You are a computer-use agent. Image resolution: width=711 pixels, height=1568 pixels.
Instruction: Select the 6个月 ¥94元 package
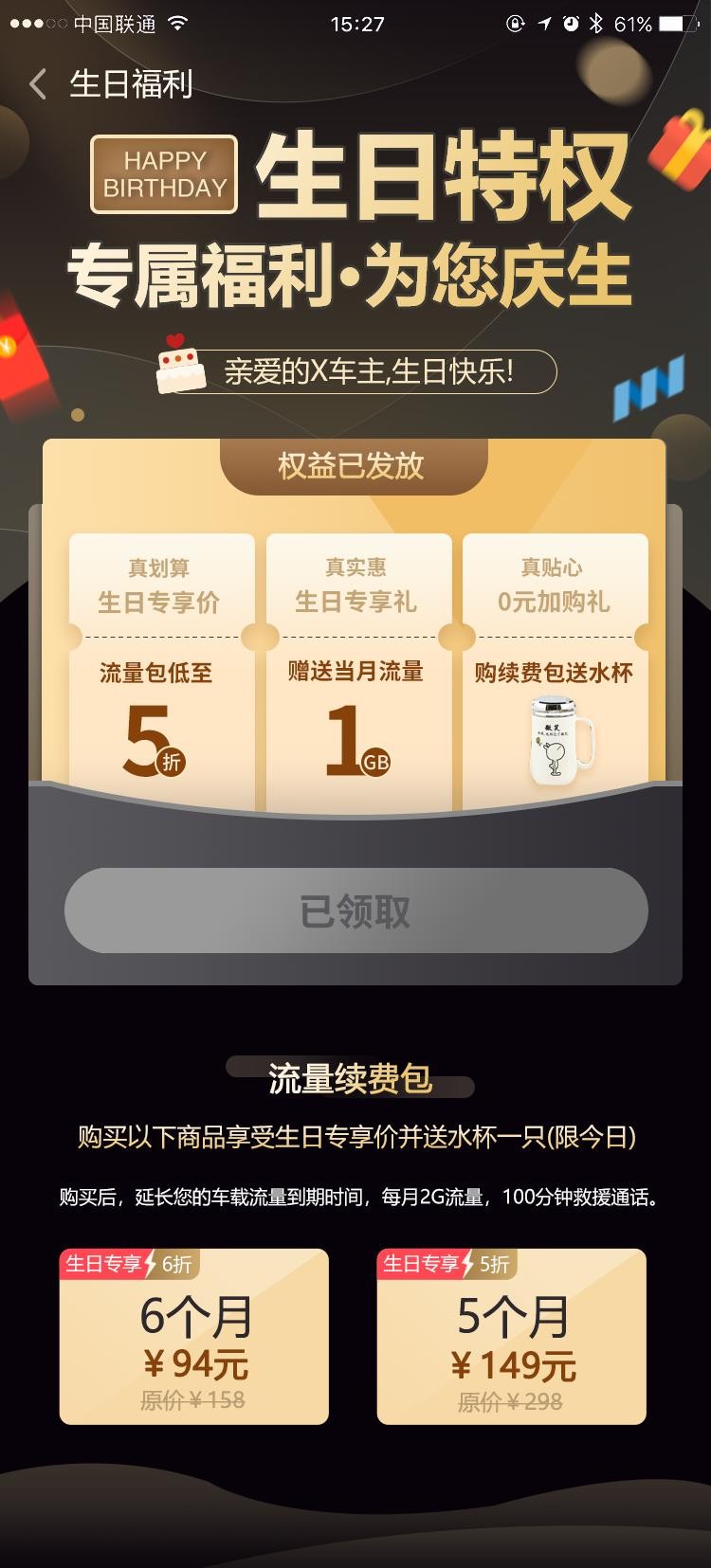(194, 1337)
